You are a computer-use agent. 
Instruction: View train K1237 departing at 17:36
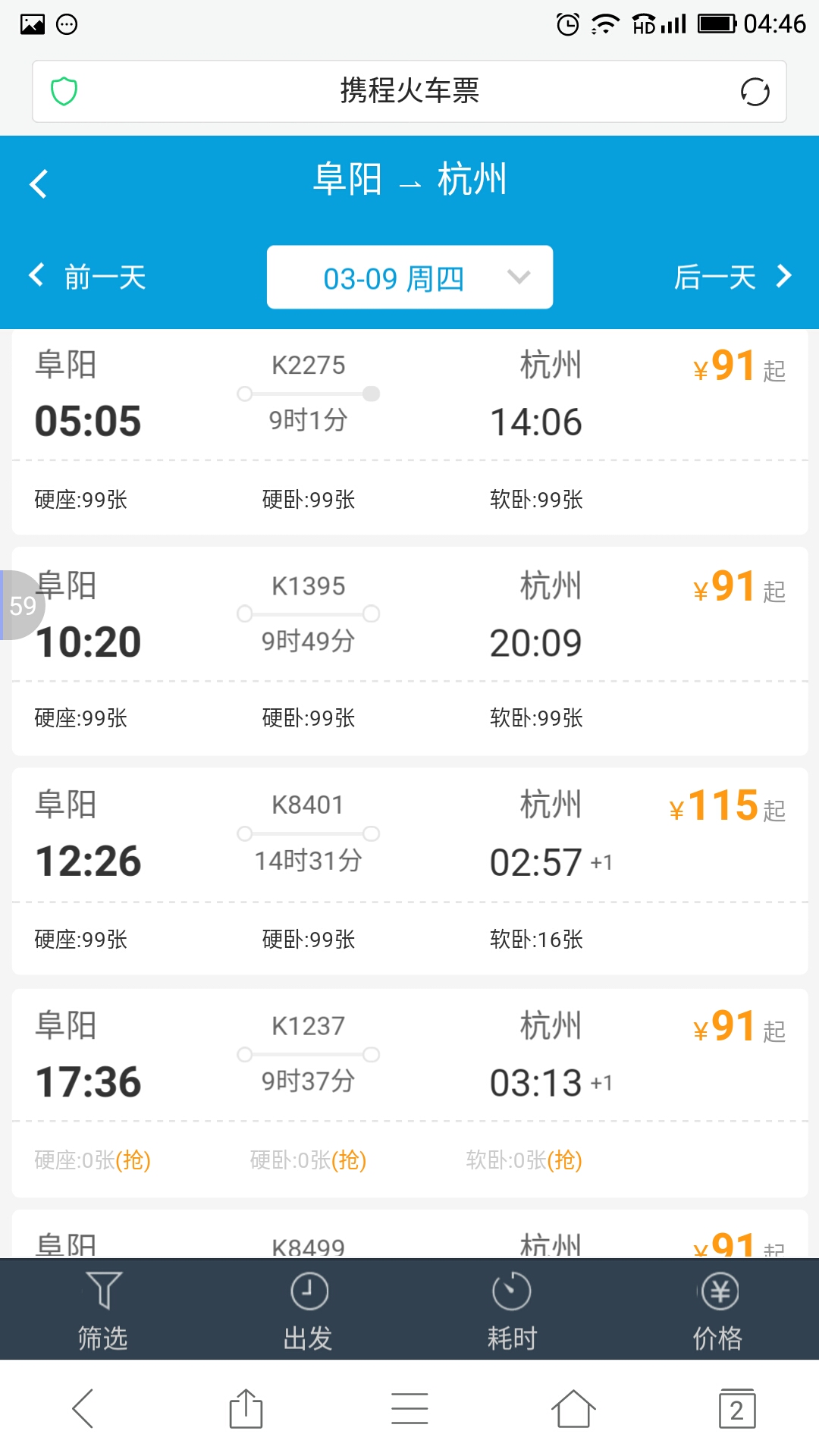[x=409, y=1093]
